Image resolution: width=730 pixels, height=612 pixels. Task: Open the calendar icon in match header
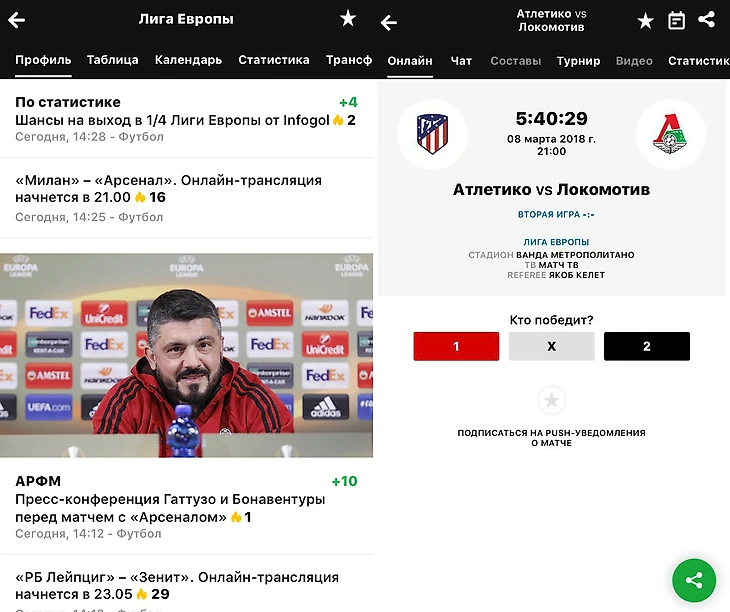click(676, 21)
